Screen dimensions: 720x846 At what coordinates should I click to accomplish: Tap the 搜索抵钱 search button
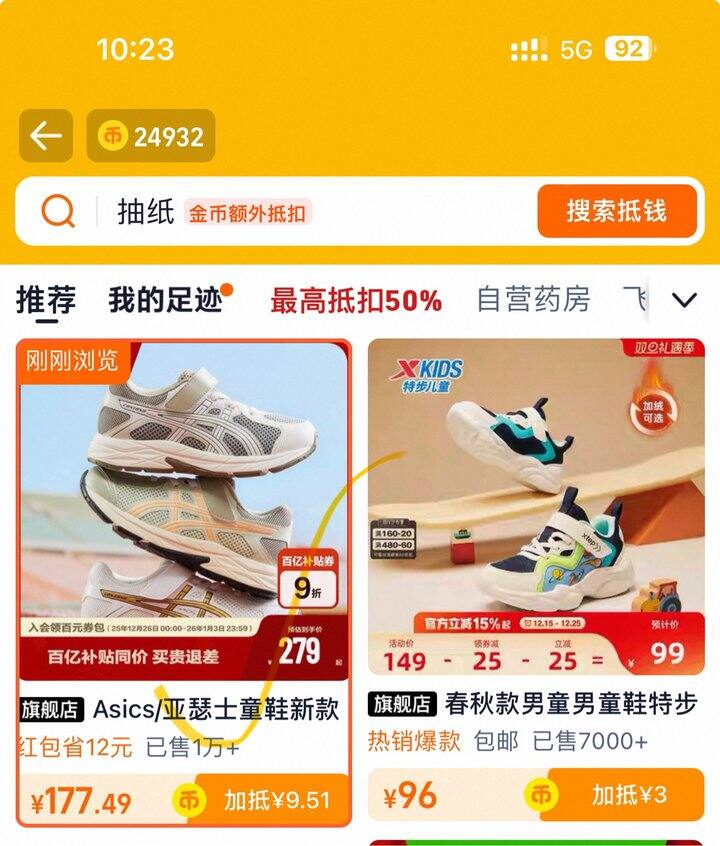(616, 211)
